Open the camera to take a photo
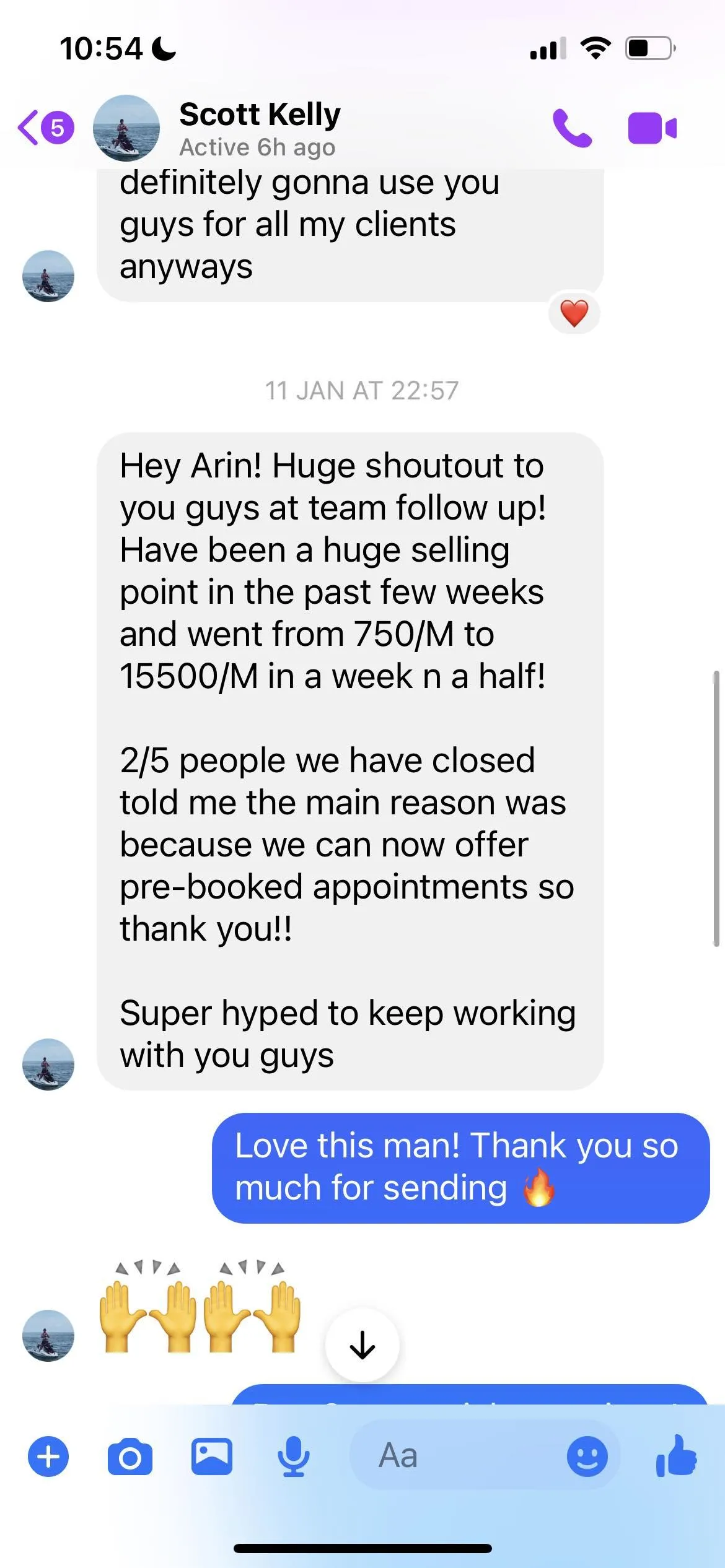The image size is (725, 1568). click(130, 1457)
